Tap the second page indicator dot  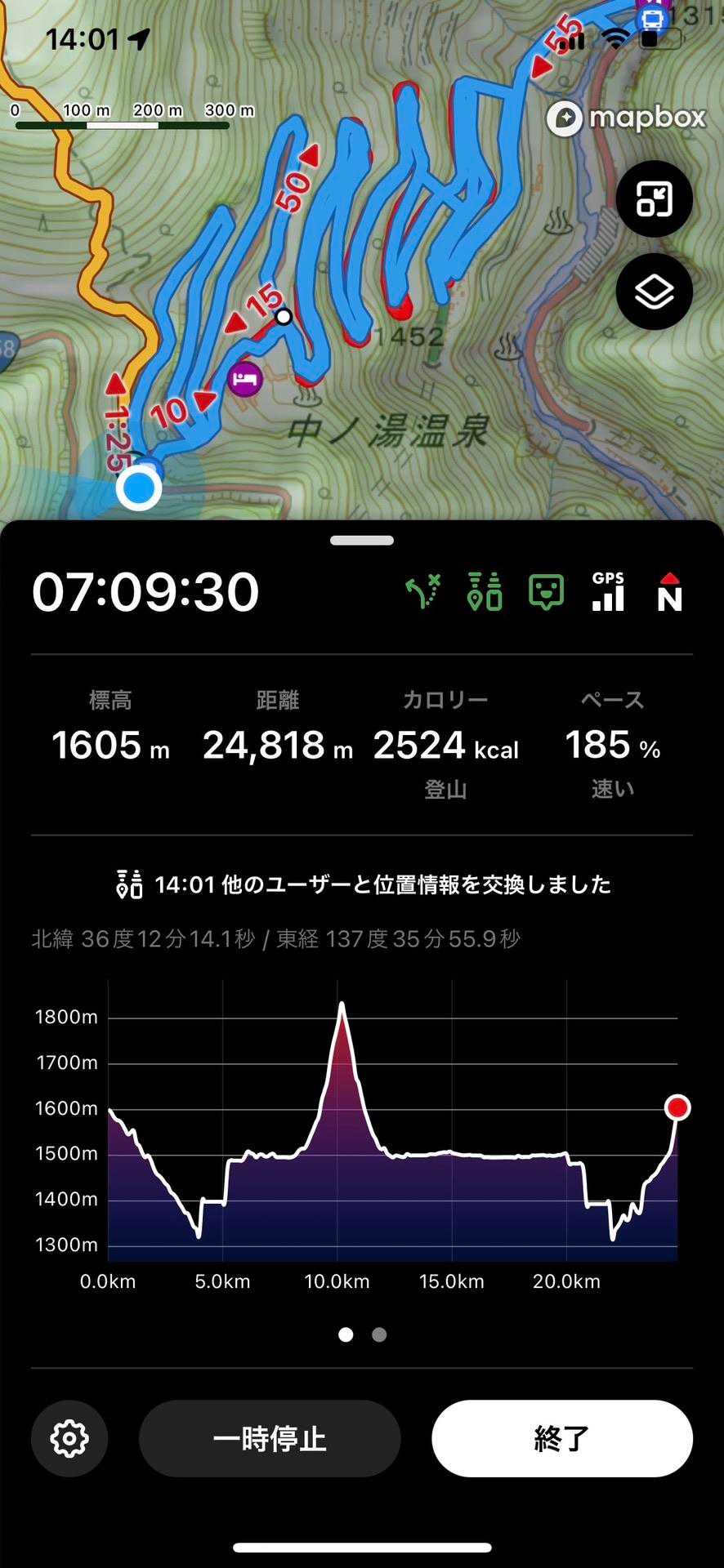tap(379, 1334)
